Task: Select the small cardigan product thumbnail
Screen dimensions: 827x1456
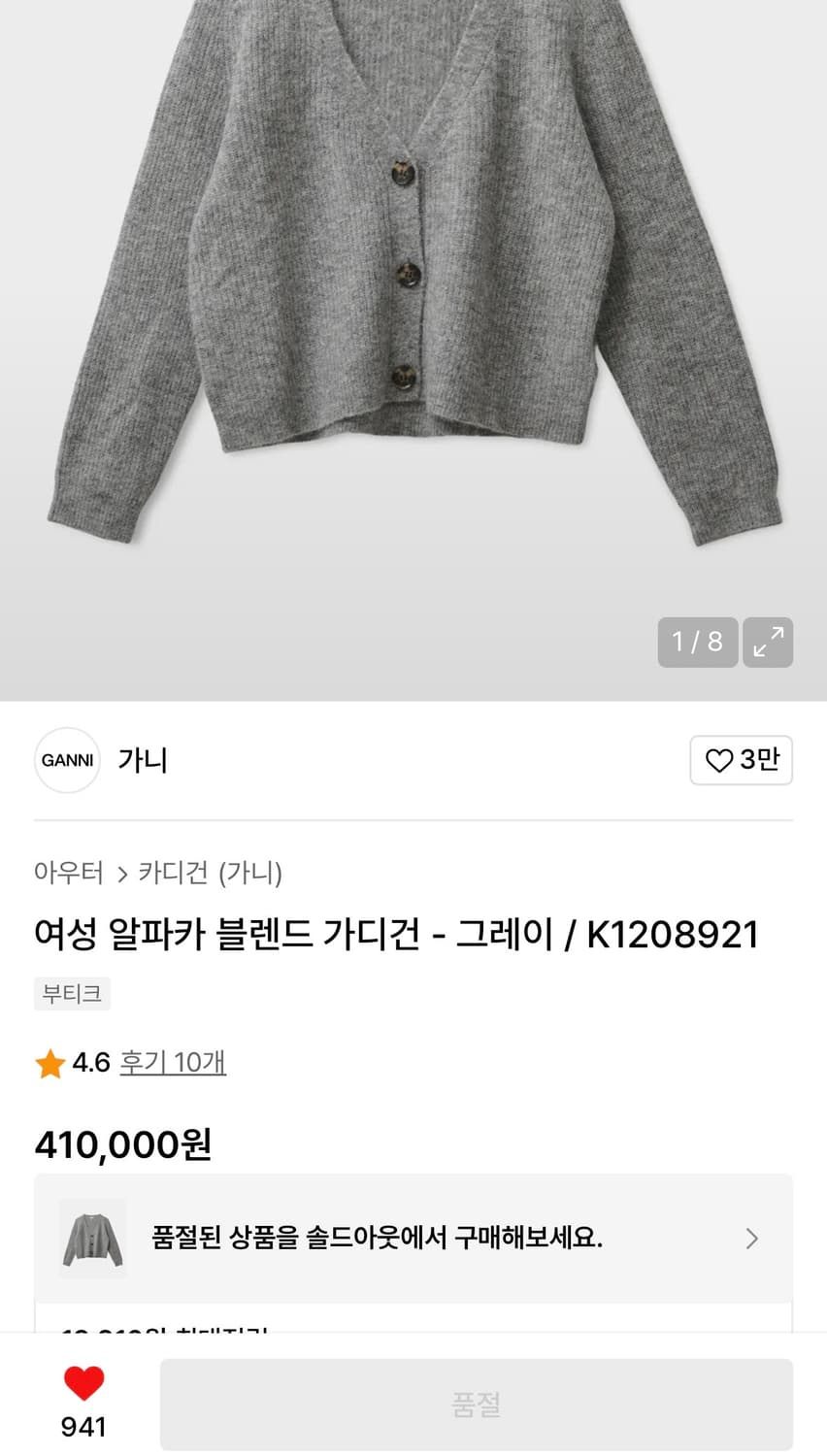Action: pos(92,1238)
